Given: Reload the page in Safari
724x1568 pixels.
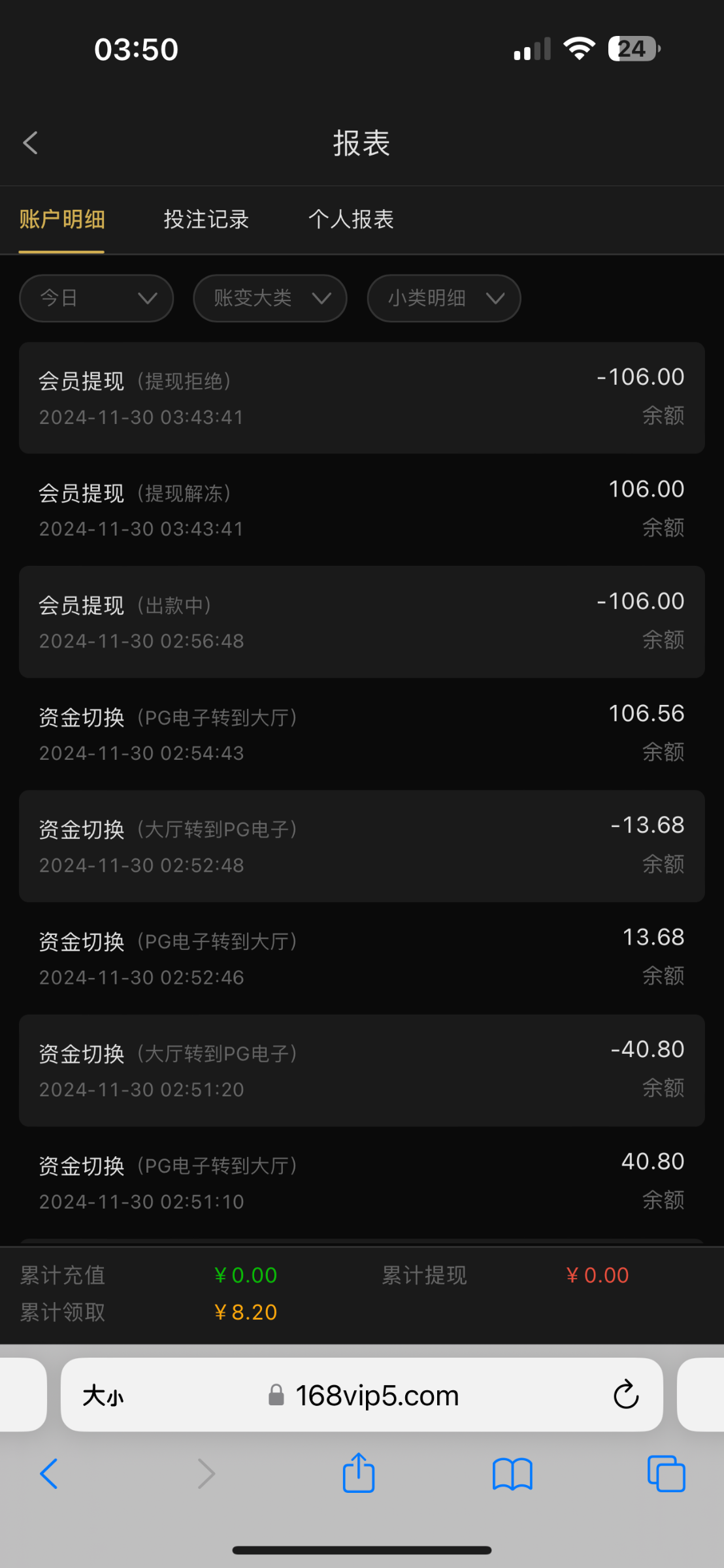Looking at the screenshot, I should pos(625,1394).
